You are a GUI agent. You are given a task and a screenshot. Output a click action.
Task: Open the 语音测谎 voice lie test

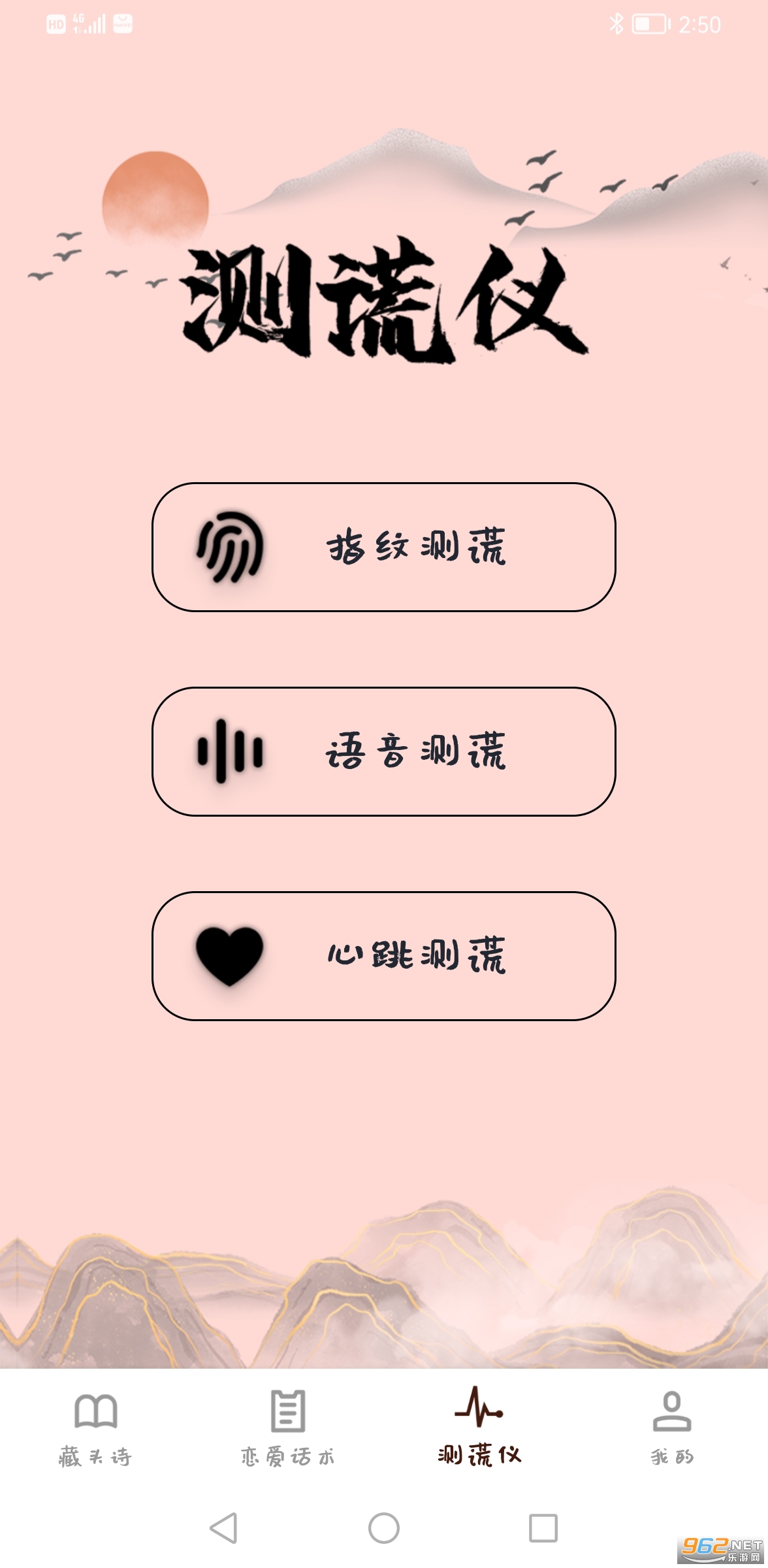point(384,751)
